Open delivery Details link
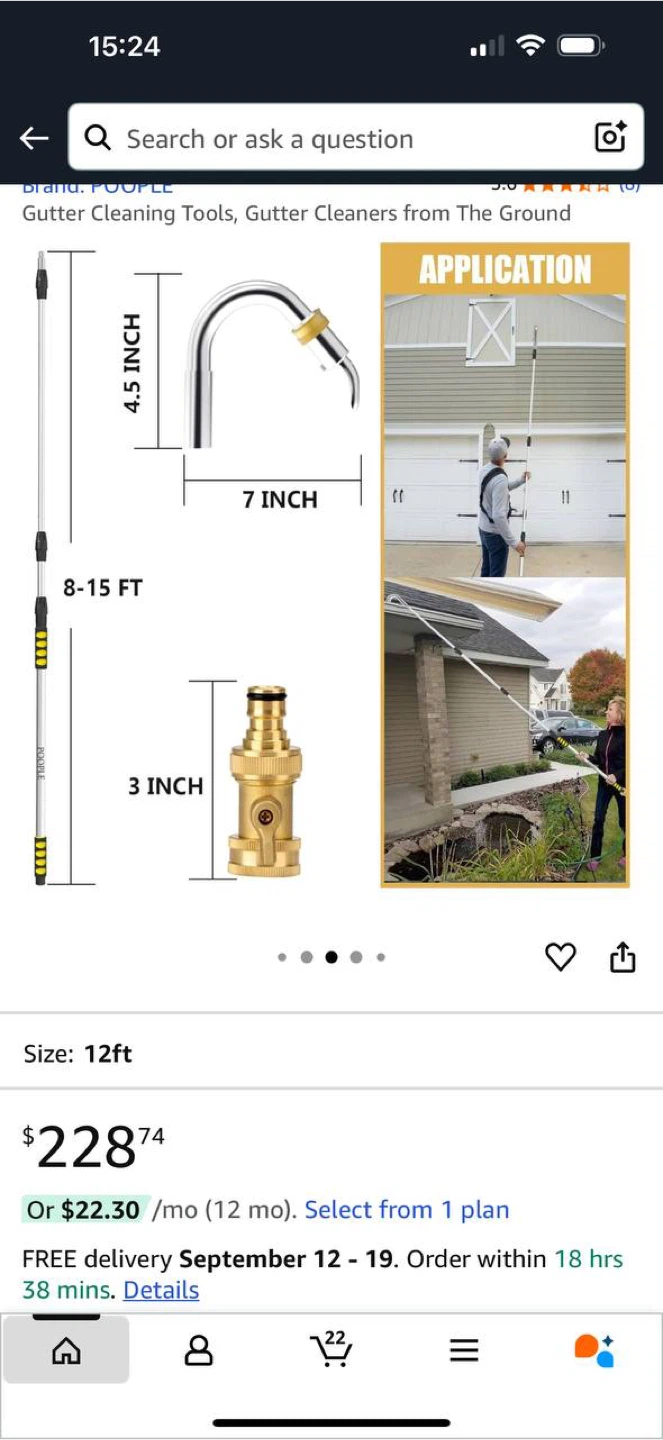The height and width of the screenshot is (1440, 663). click(x=161, y=1290)
